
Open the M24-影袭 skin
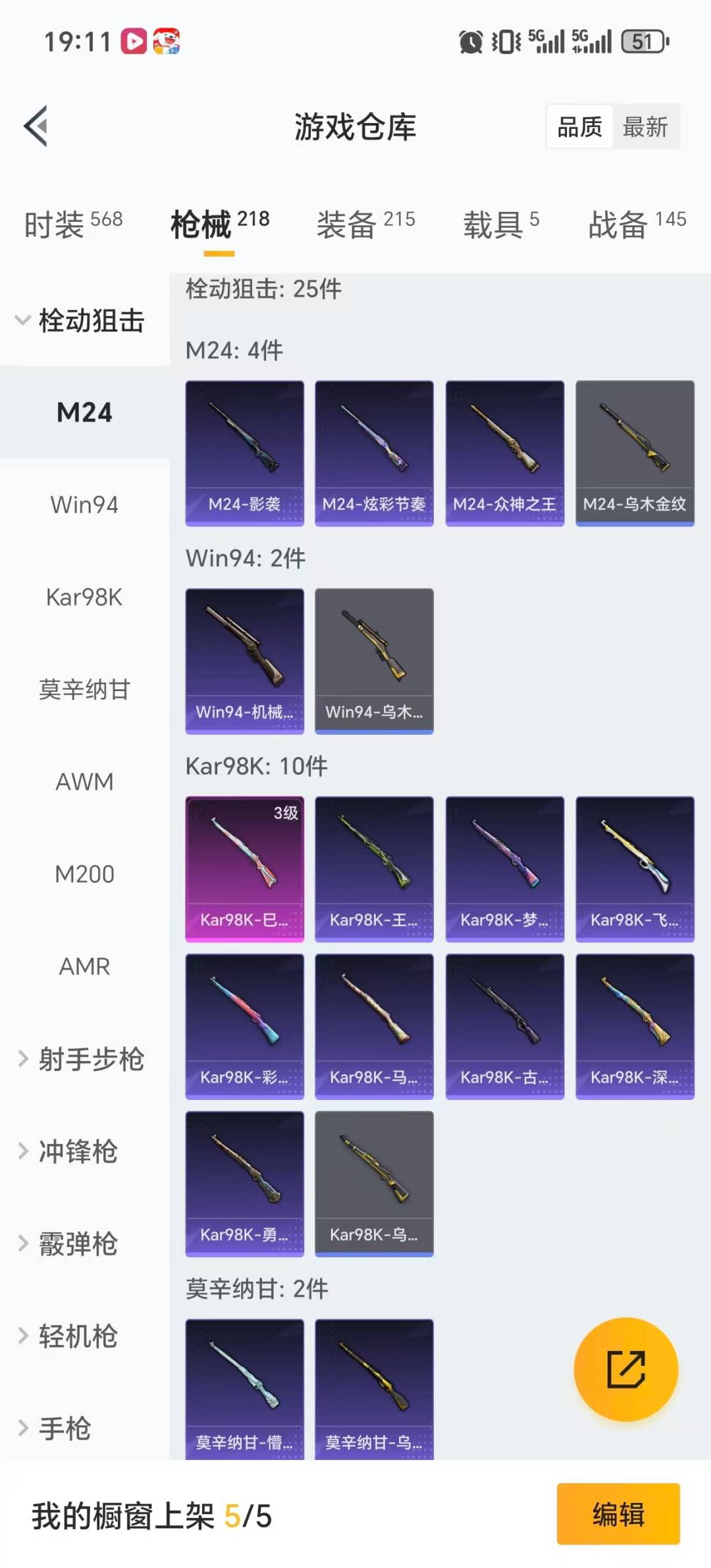[x=244, y=453]
